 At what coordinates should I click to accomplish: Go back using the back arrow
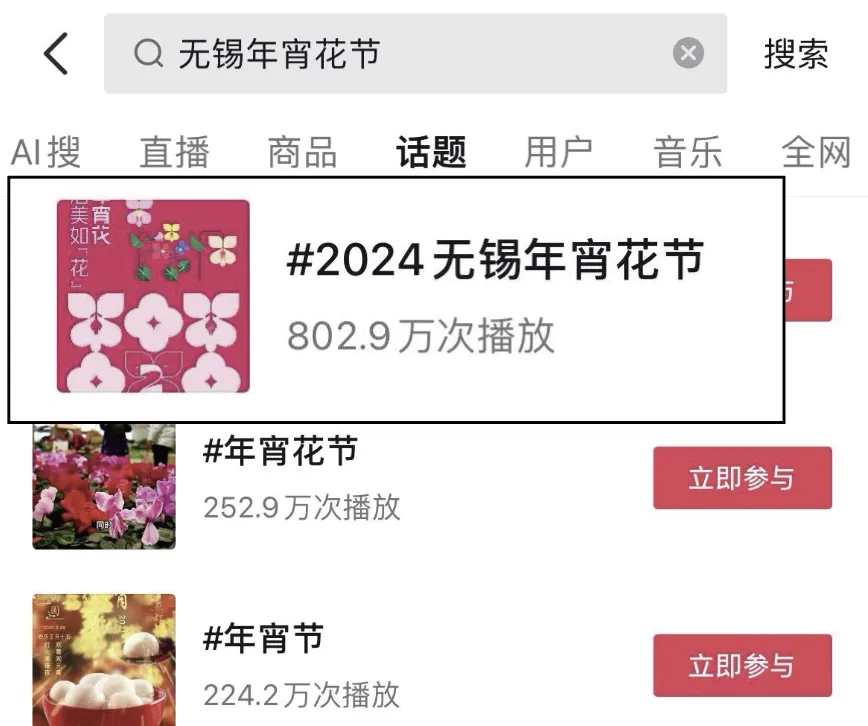coord(56,53)
